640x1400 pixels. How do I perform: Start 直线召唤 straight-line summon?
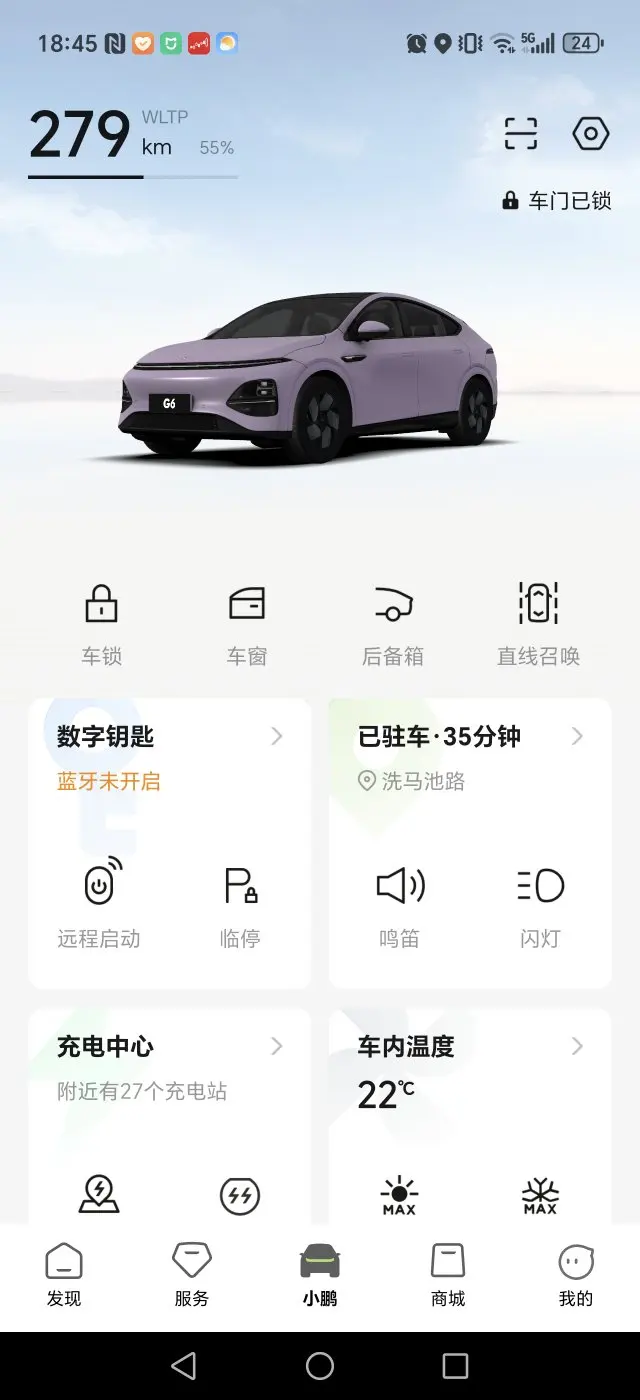[x=539, y=625]
